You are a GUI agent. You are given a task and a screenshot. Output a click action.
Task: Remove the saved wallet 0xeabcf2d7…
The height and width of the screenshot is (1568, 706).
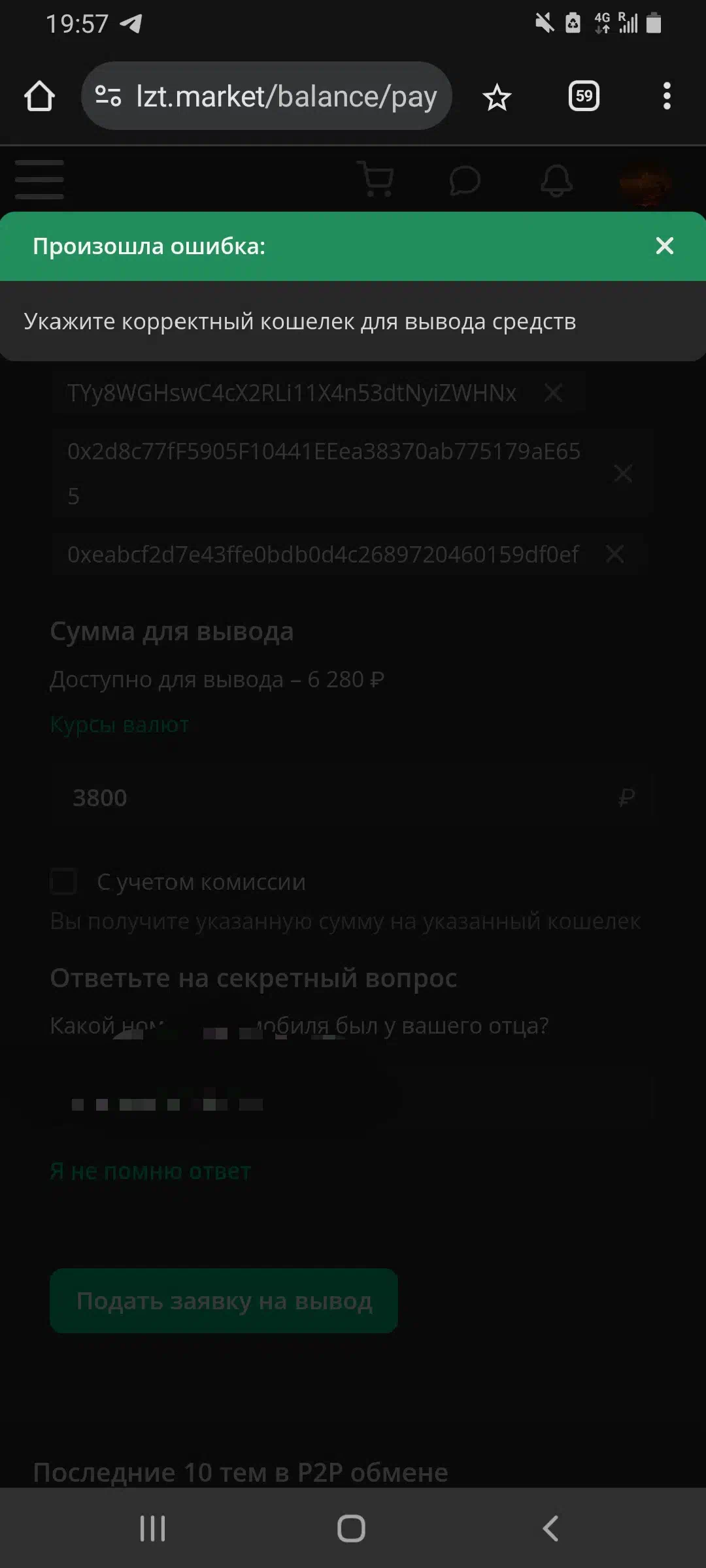pyautogui.click(x=614, y=554)
